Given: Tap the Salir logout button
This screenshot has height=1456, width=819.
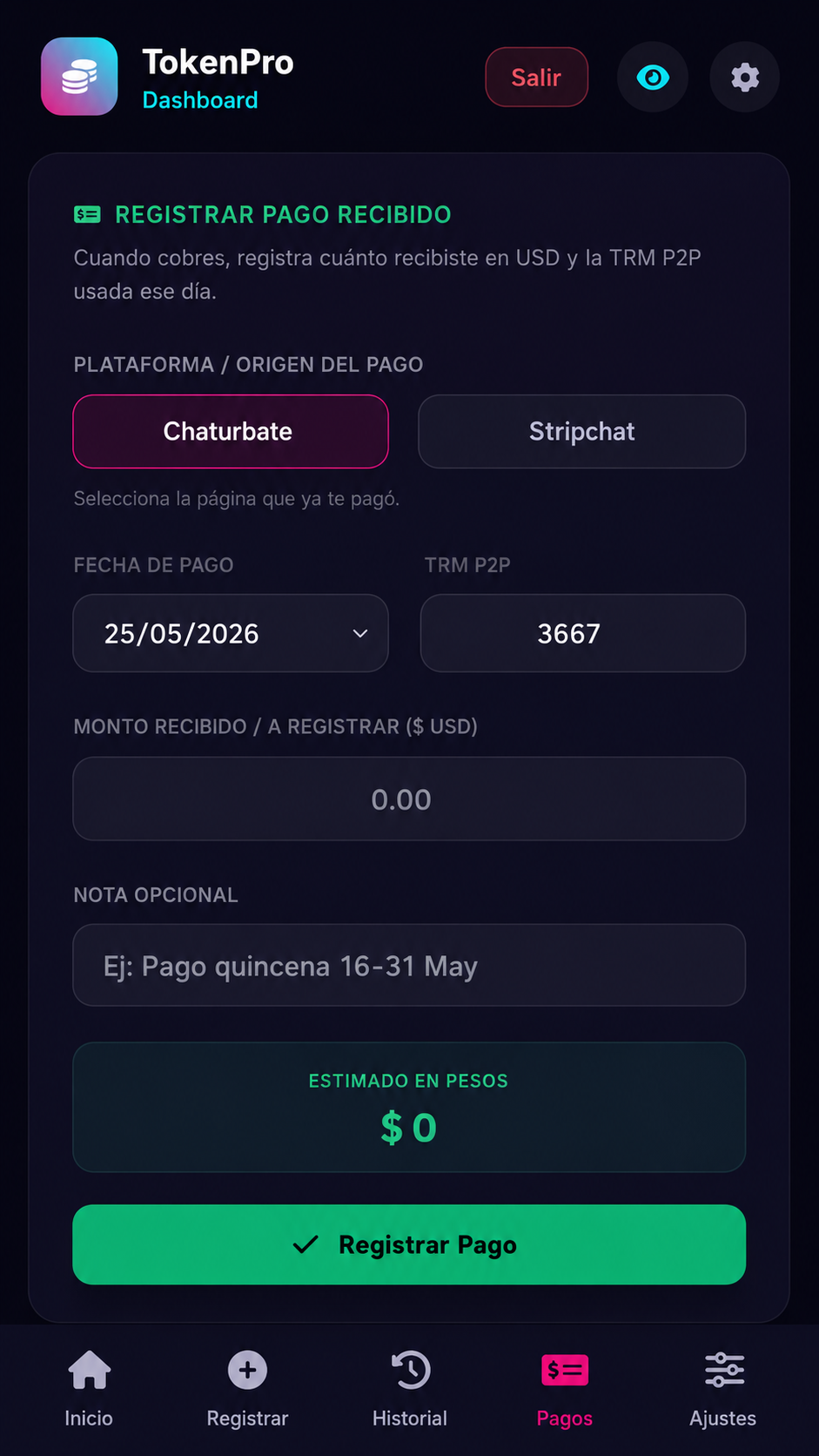Looking at the screenshot, I should click(x=536, y=78).
